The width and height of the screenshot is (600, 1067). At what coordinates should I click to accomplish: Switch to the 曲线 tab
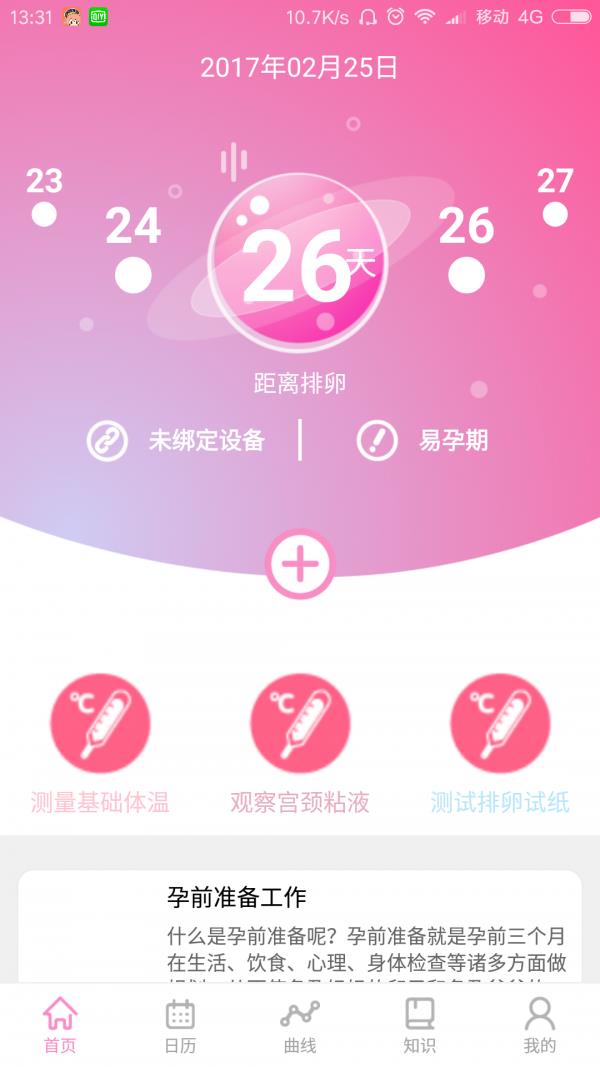[x=300, y=1025]
